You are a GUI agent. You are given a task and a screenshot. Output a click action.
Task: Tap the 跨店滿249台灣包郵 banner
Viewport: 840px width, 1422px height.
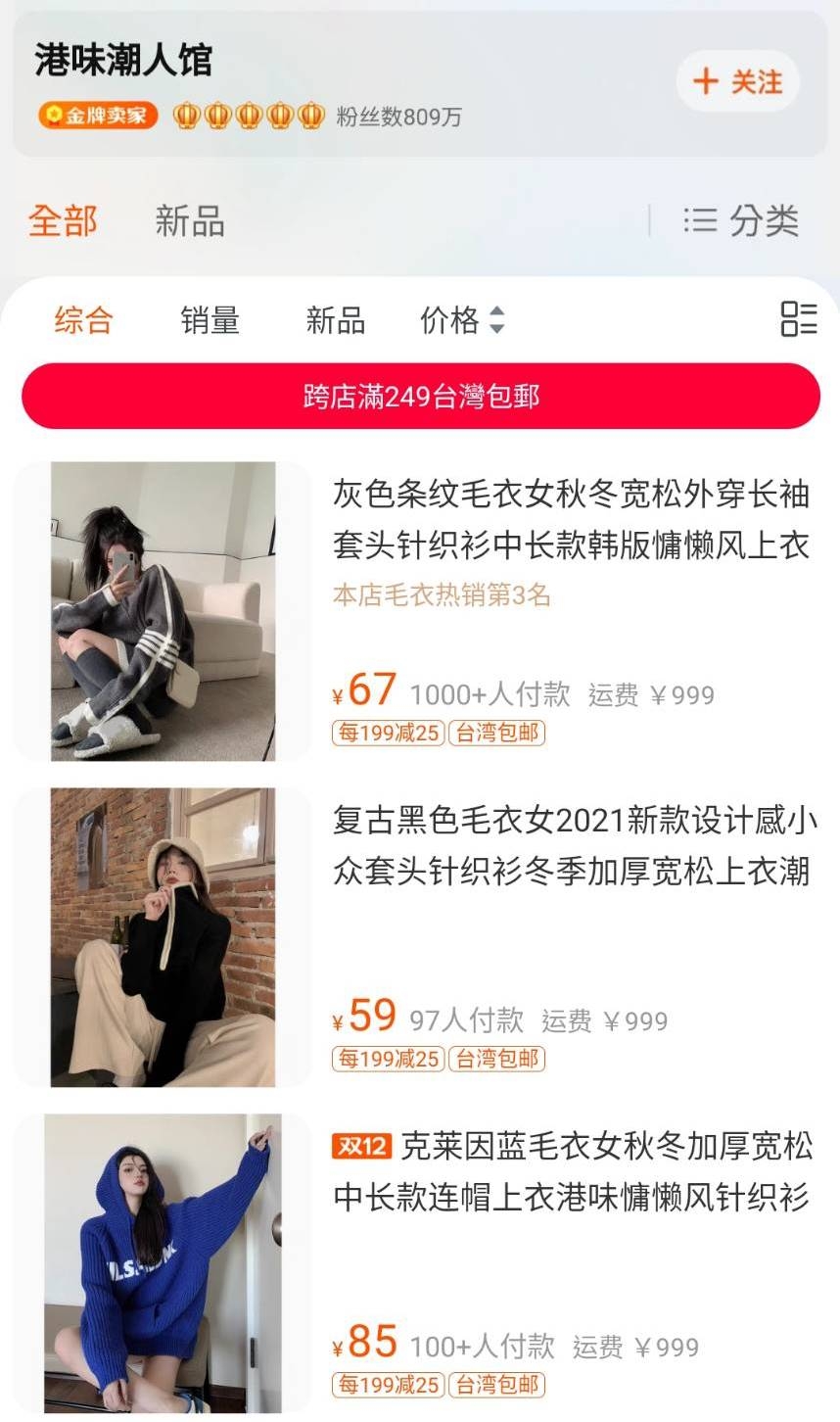420,397
